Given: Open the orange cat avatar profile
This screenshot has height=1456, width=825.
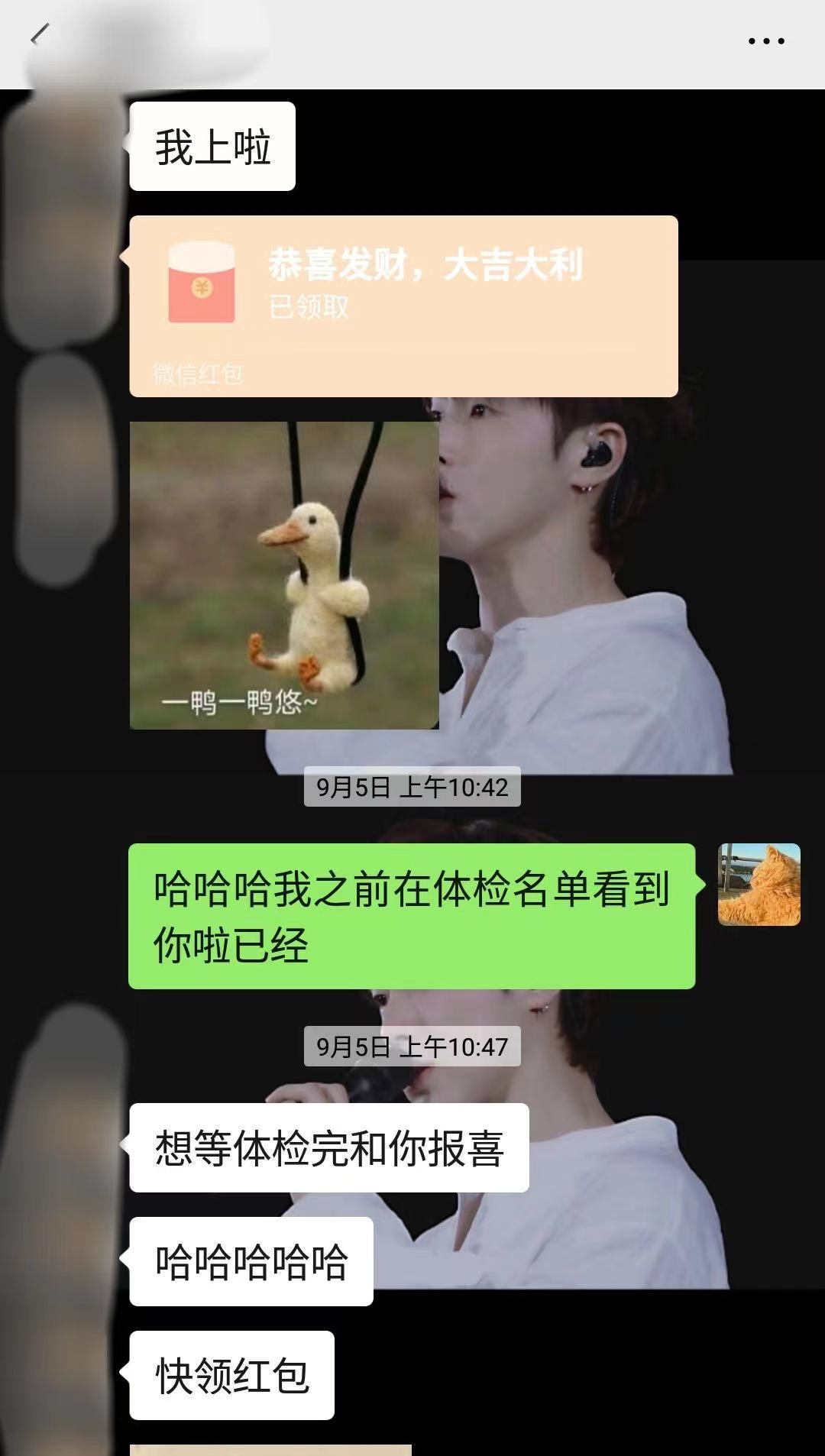Looking at the screenshot, I should (759, 885).
